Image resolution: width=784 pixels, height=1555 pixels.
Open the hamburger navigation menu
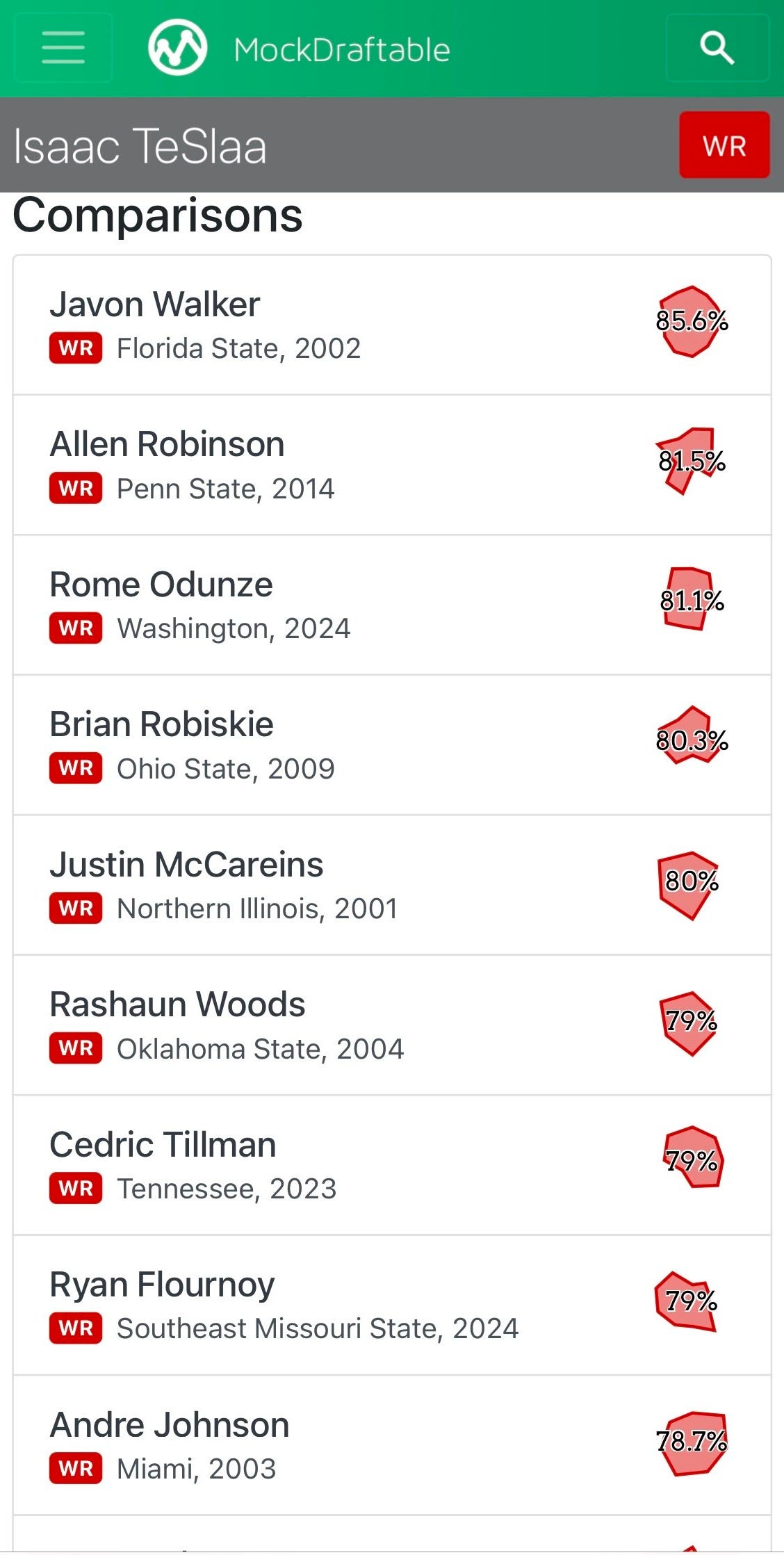(x=63, y=48)
